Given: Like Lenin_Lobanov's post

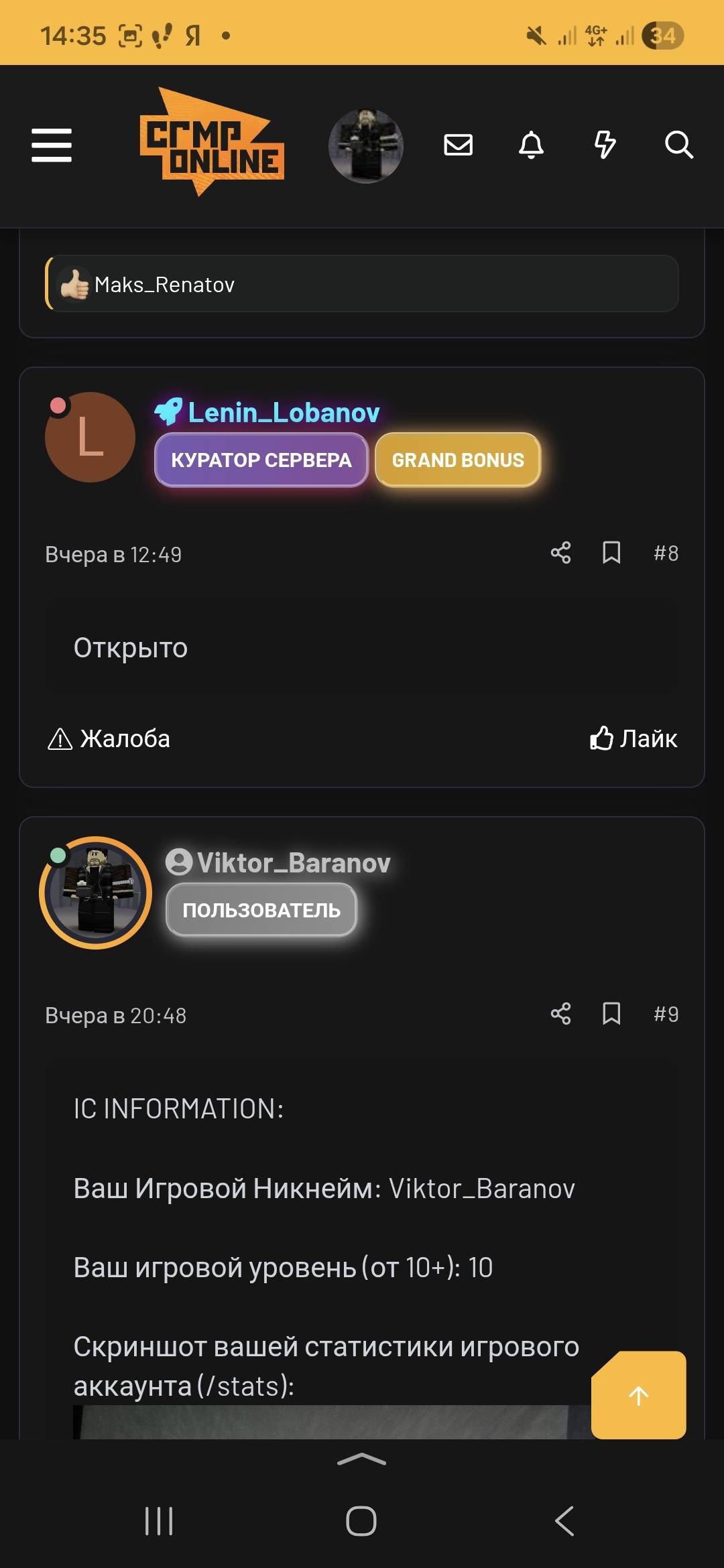Looking at the screenshot, I should [633, 738].
